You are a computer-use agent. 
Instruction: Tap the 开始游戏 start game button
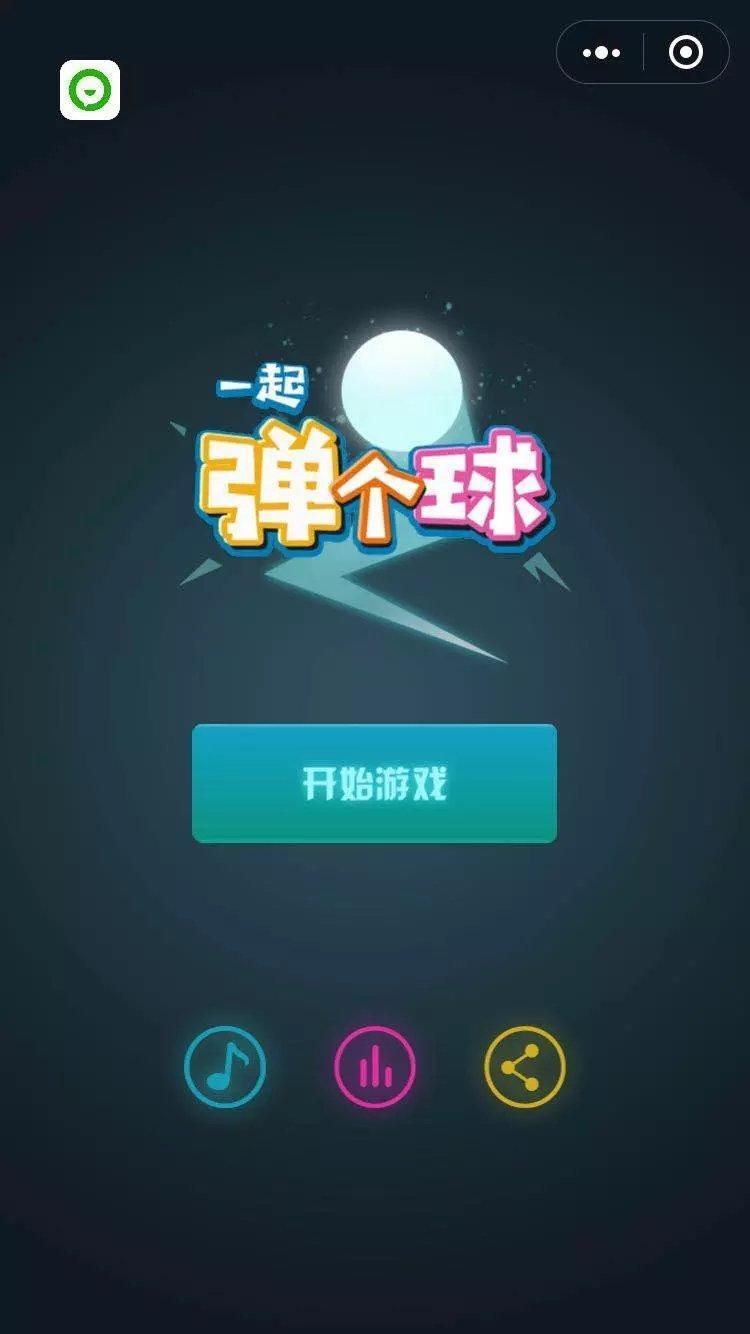374,783
